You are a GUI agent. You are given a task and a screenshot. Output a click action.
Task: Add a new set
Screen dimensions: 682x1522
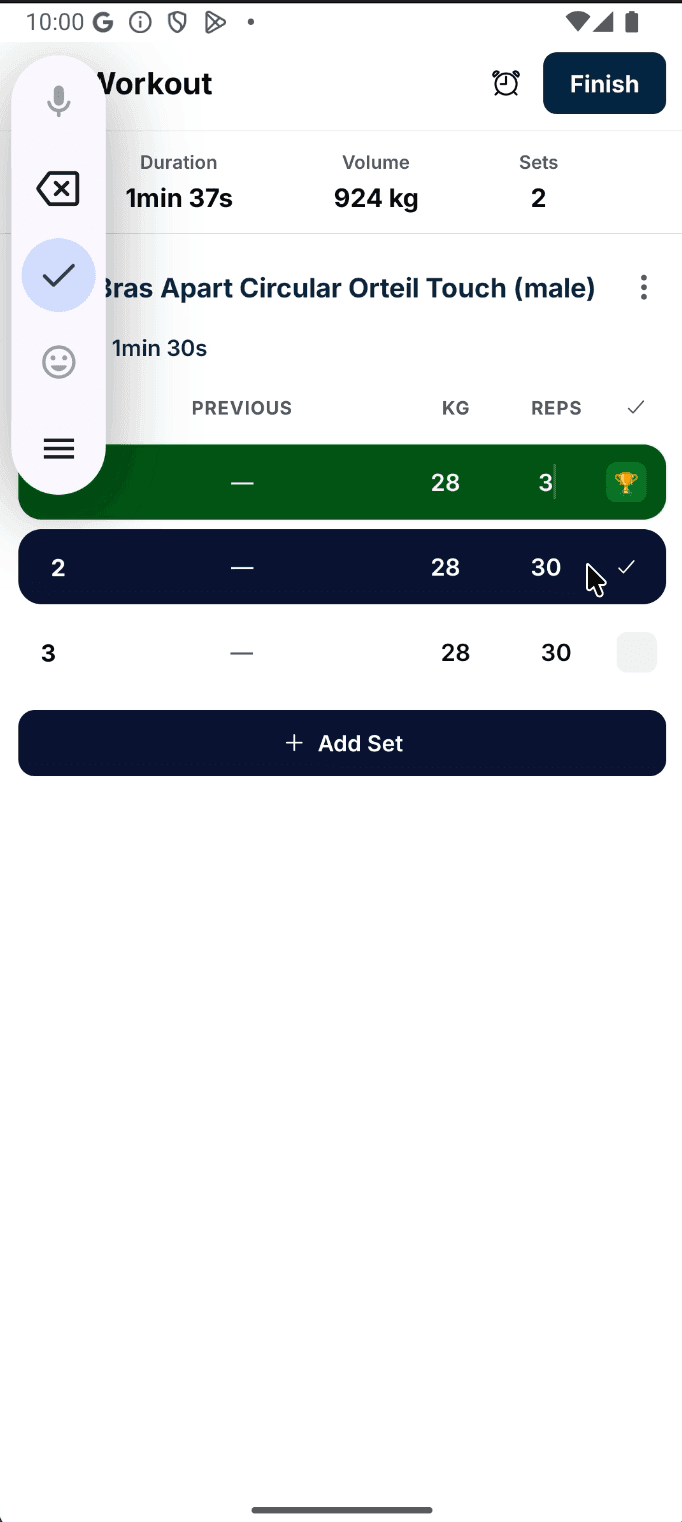point(342,743)
